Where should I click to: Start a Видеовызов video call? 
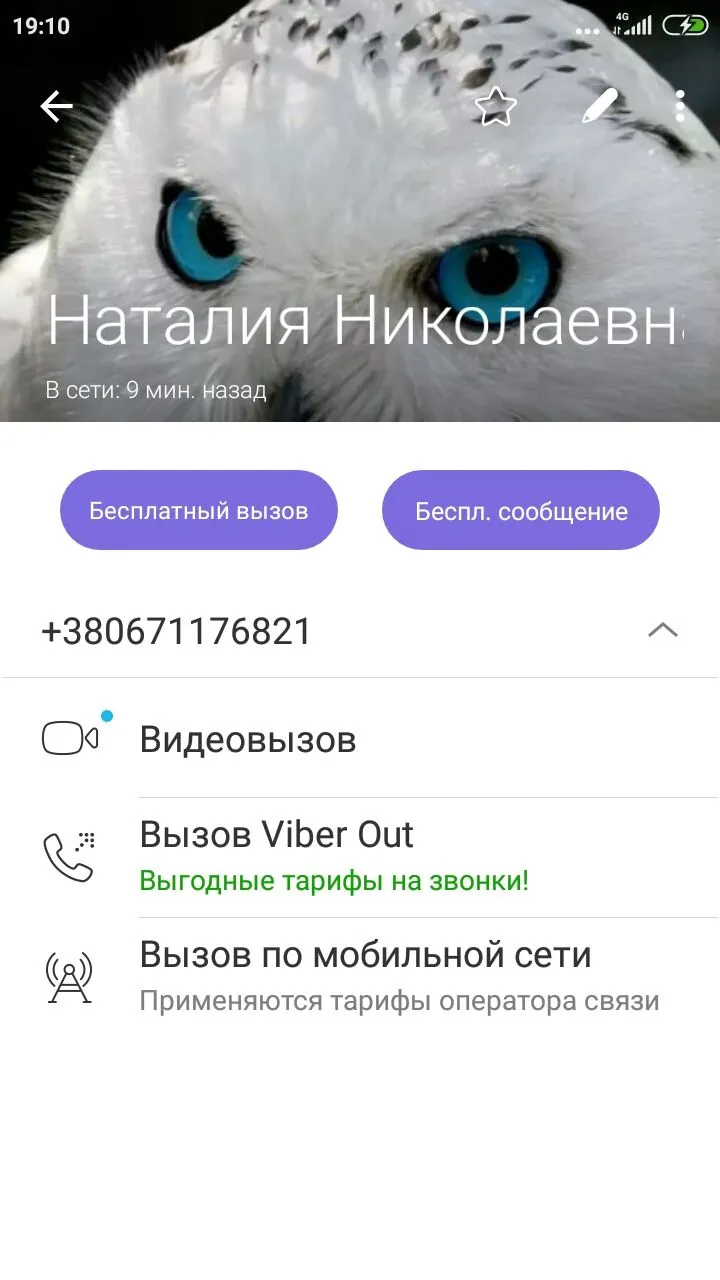248,740
